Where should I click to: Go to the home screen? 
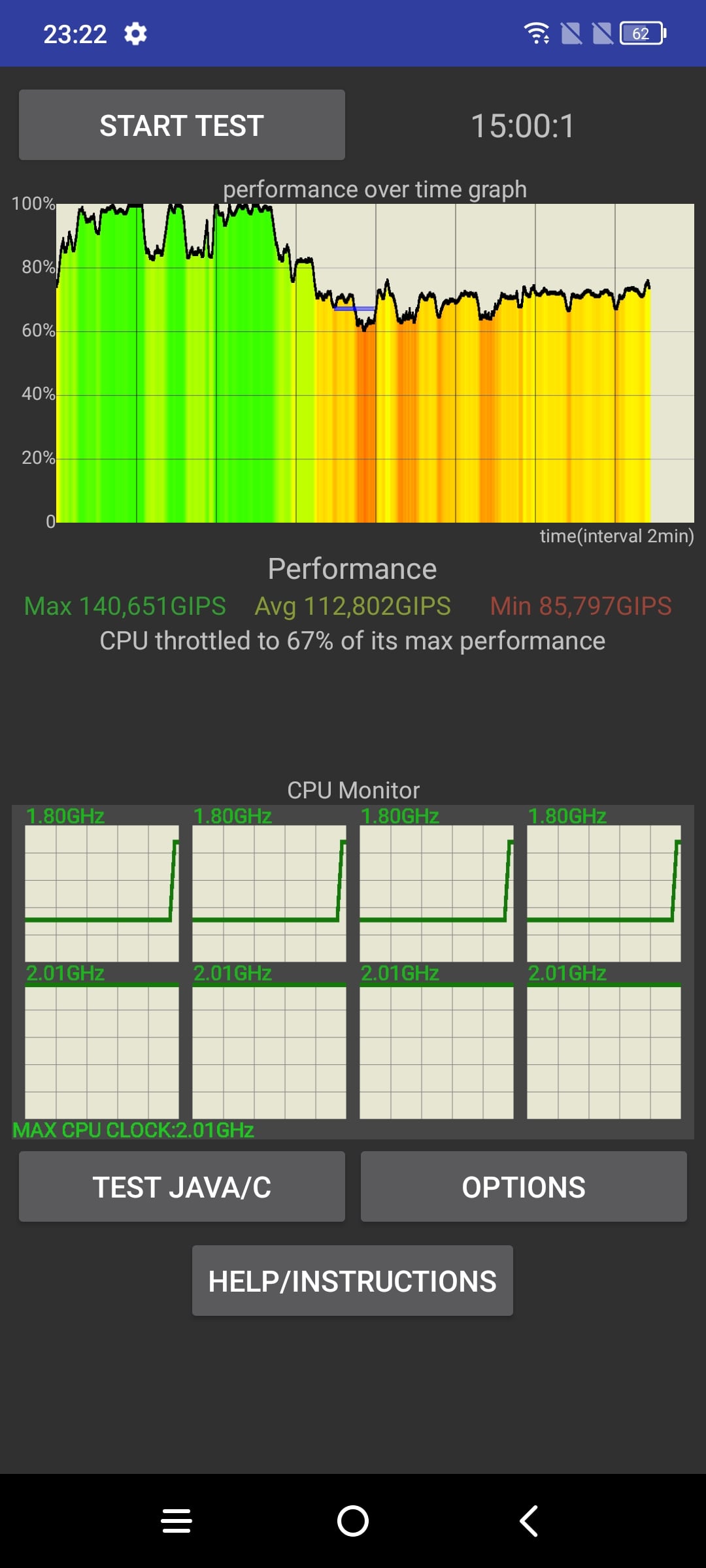point(353,1521)
